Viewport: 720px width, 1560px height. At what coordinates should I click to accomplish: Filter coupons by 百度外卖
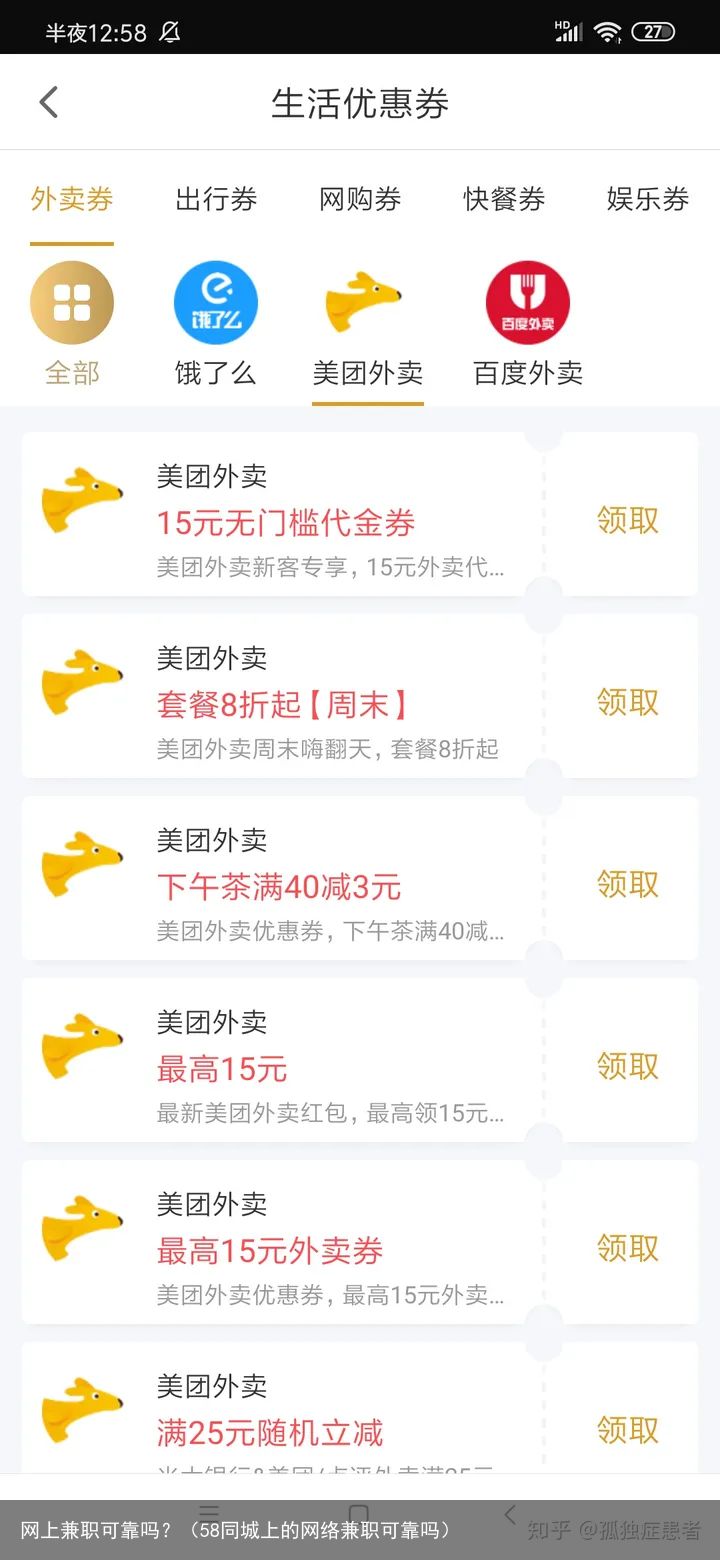(528, 325)
